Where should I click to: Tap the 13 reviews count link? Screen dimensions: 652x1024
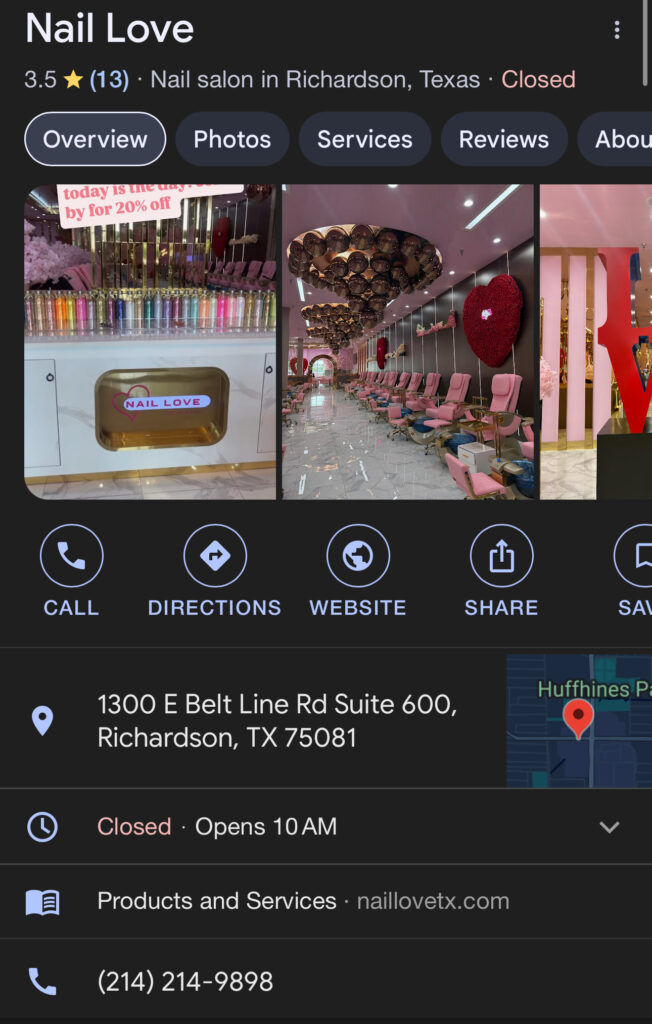(109, 79)
